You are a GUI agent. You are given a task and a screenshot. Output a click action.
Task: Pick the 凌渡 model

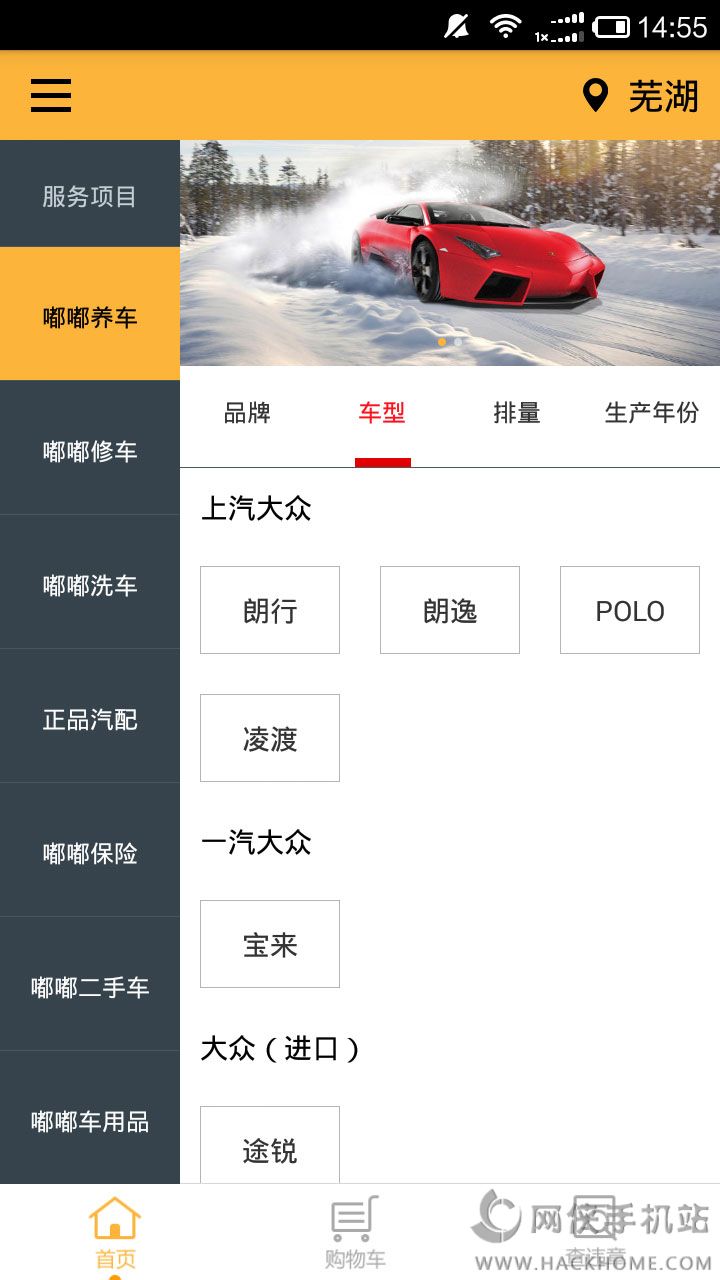click(x=270, y=738)
